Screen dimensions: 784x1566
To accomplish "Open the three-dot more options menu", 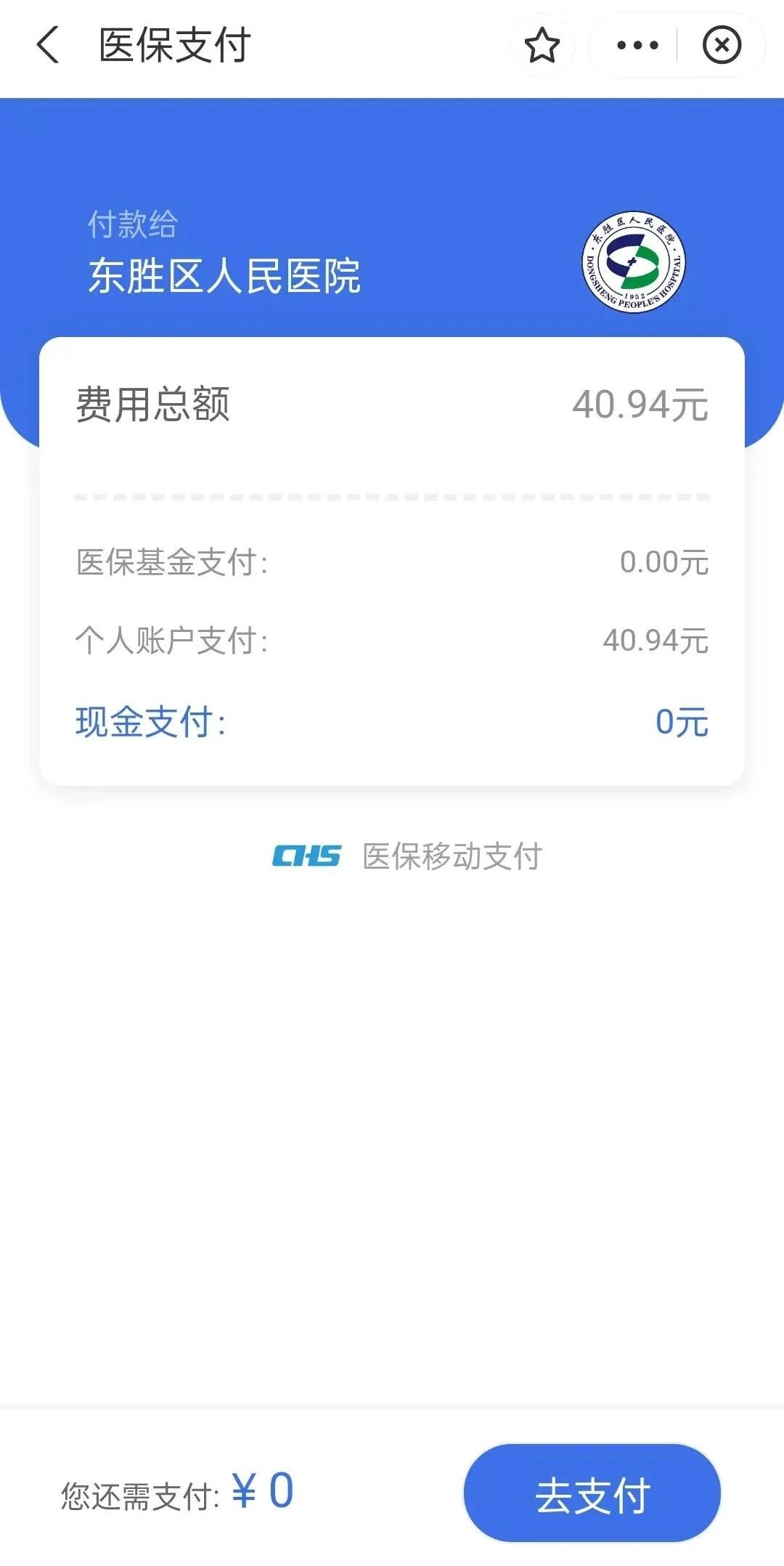I will tap(637, 45).
